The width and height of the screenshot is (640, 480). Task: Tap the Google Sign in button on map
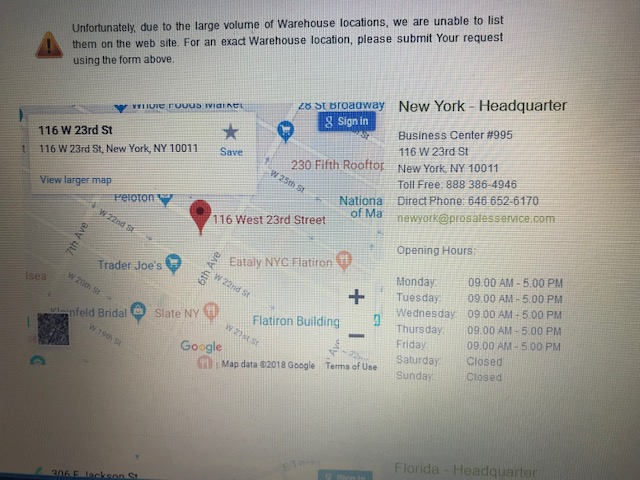[x=346, y=121]
